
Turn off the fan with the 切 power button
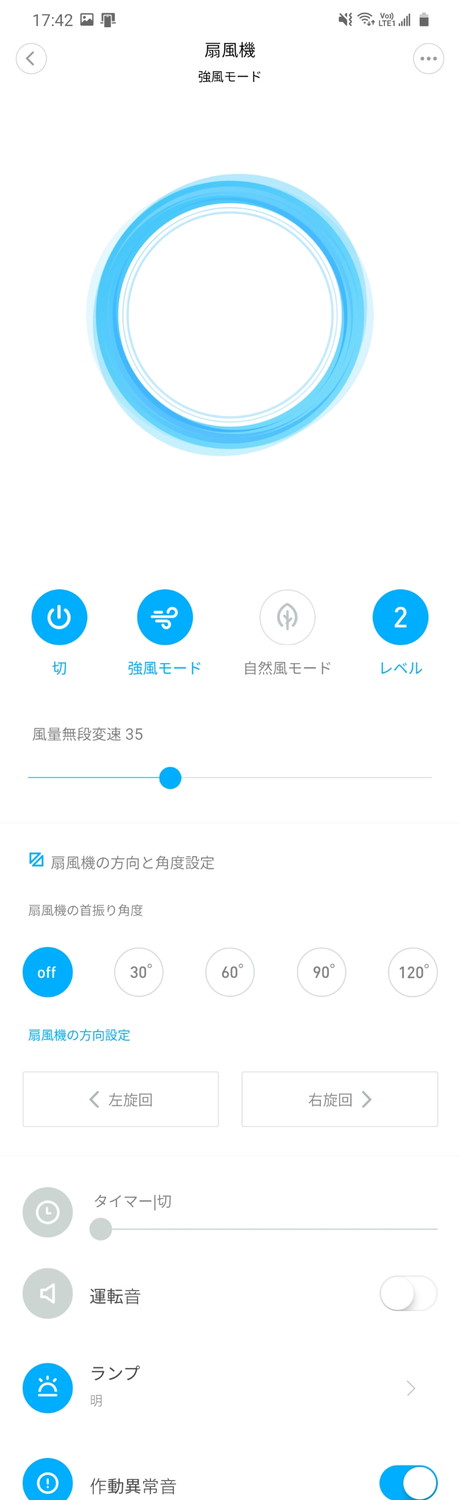[60, 617]
